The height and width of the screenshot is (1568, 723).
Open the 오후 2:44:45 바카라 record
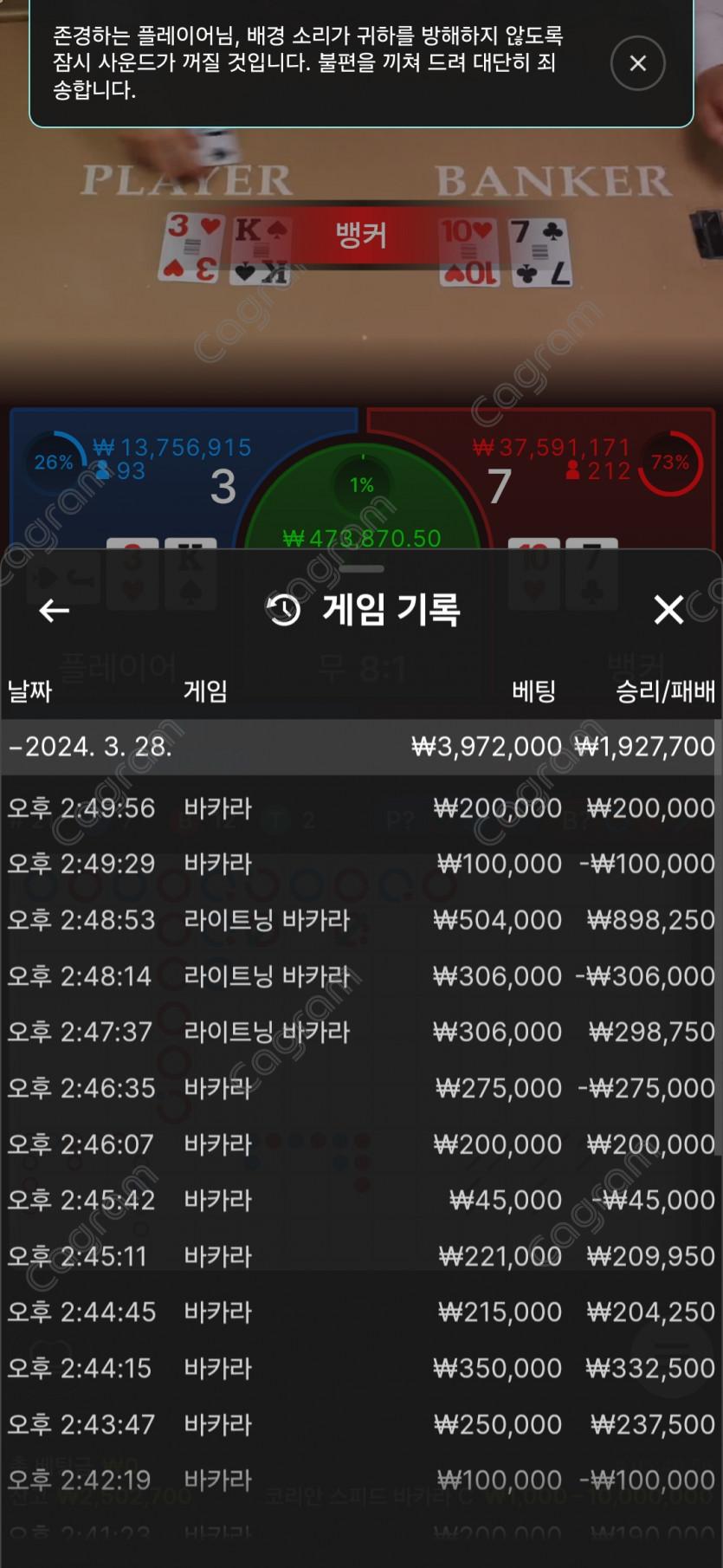pos(361,1312)
